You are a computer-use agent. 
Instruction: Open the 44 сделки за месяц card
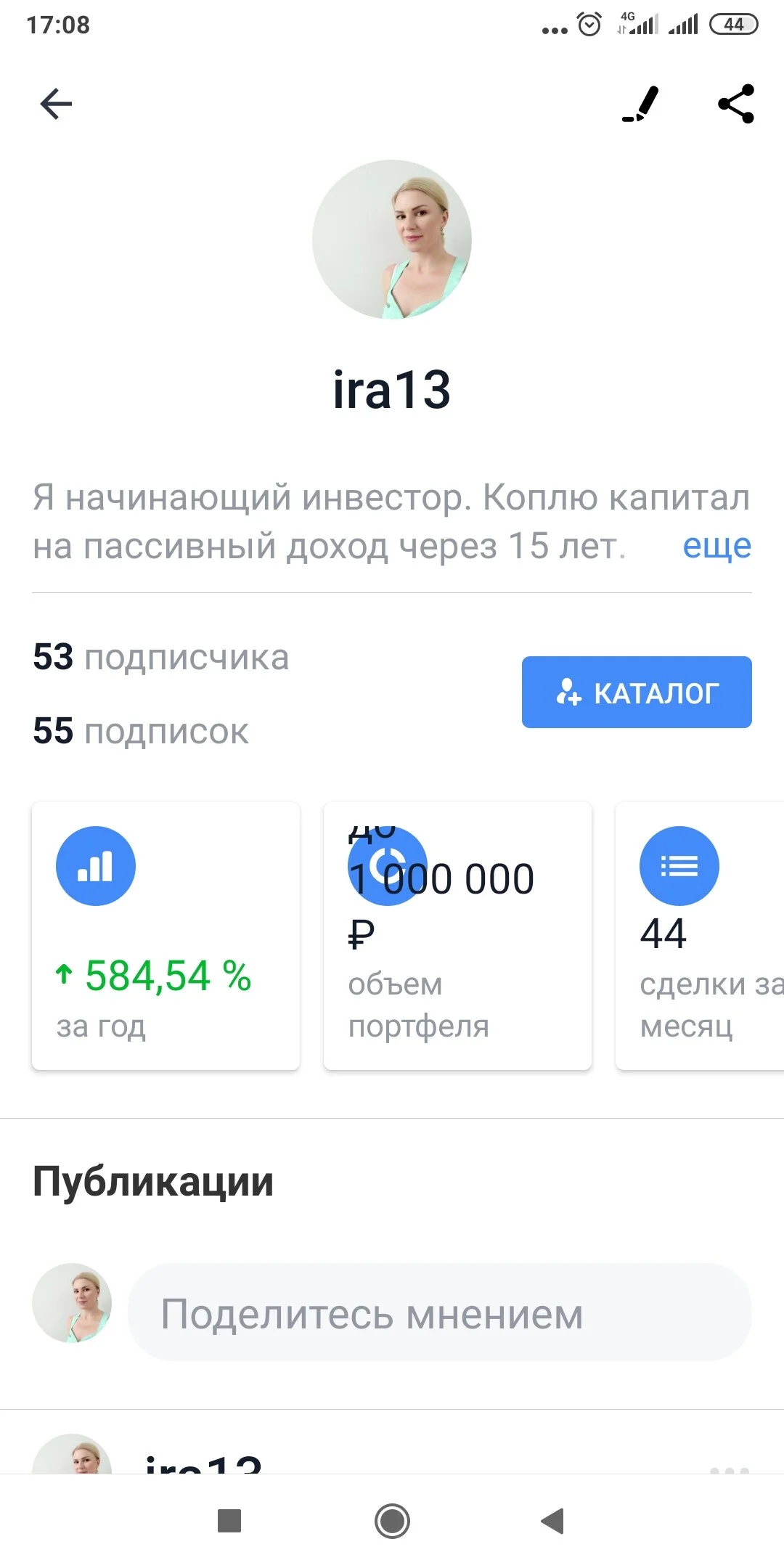(700, 936)
